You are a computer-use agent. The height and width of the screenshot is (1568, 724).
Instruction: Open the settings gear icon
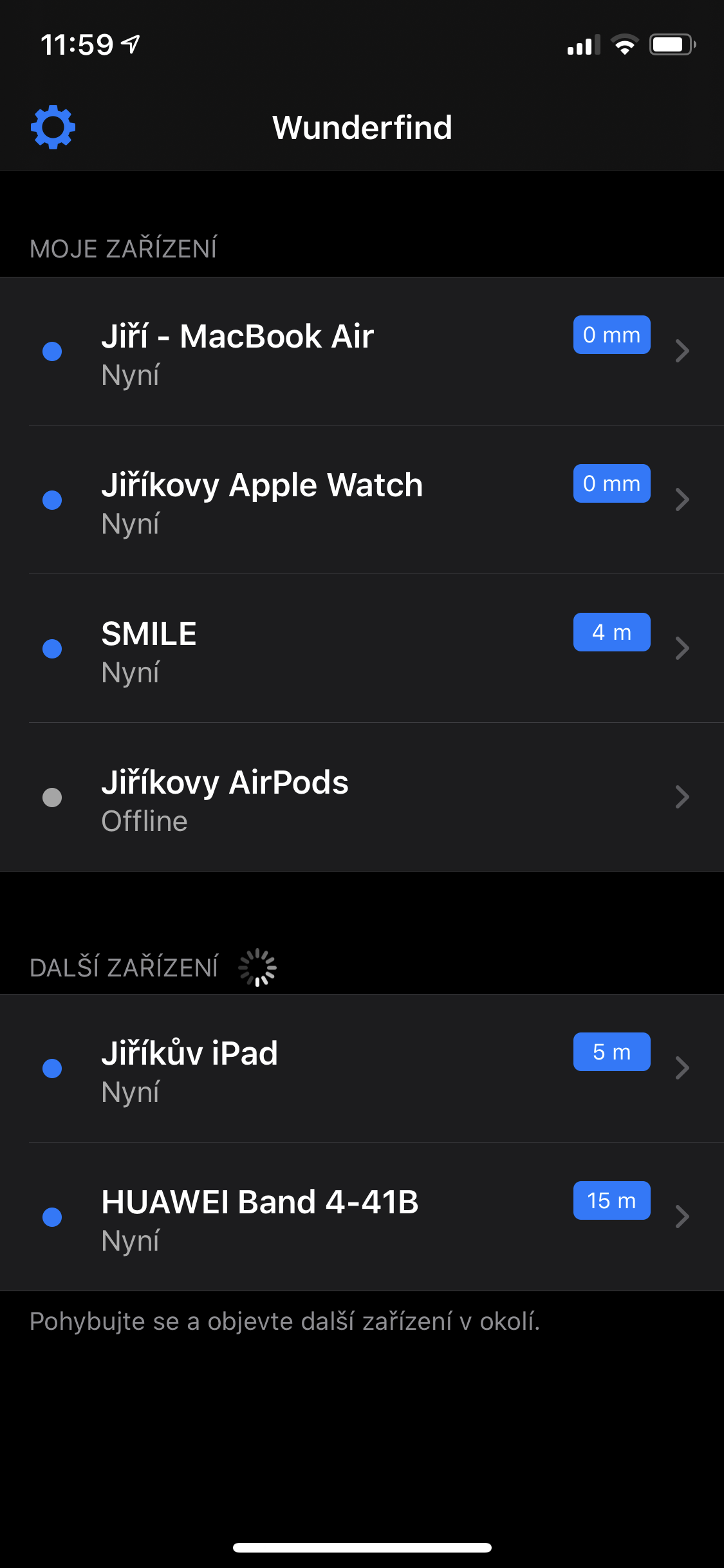[53, 127]
